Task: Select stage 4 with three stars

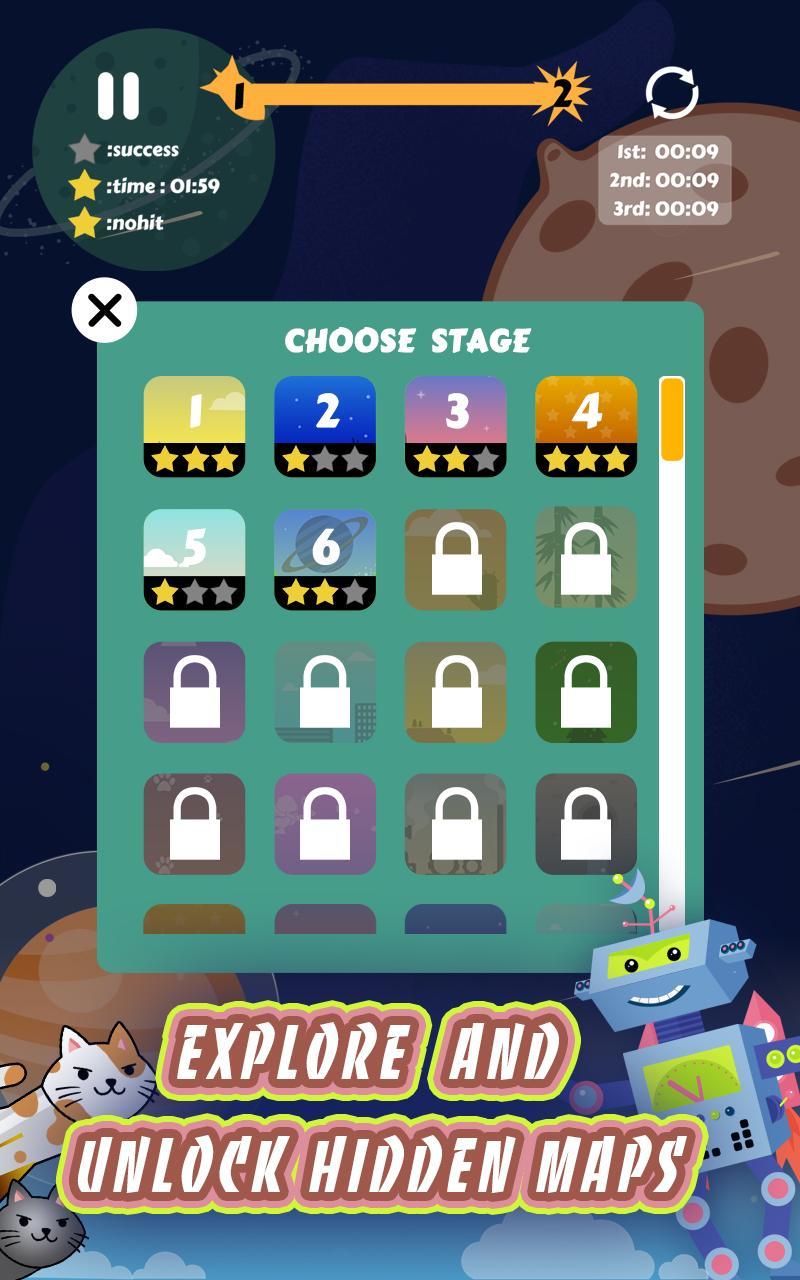Action: pos(583,427)
